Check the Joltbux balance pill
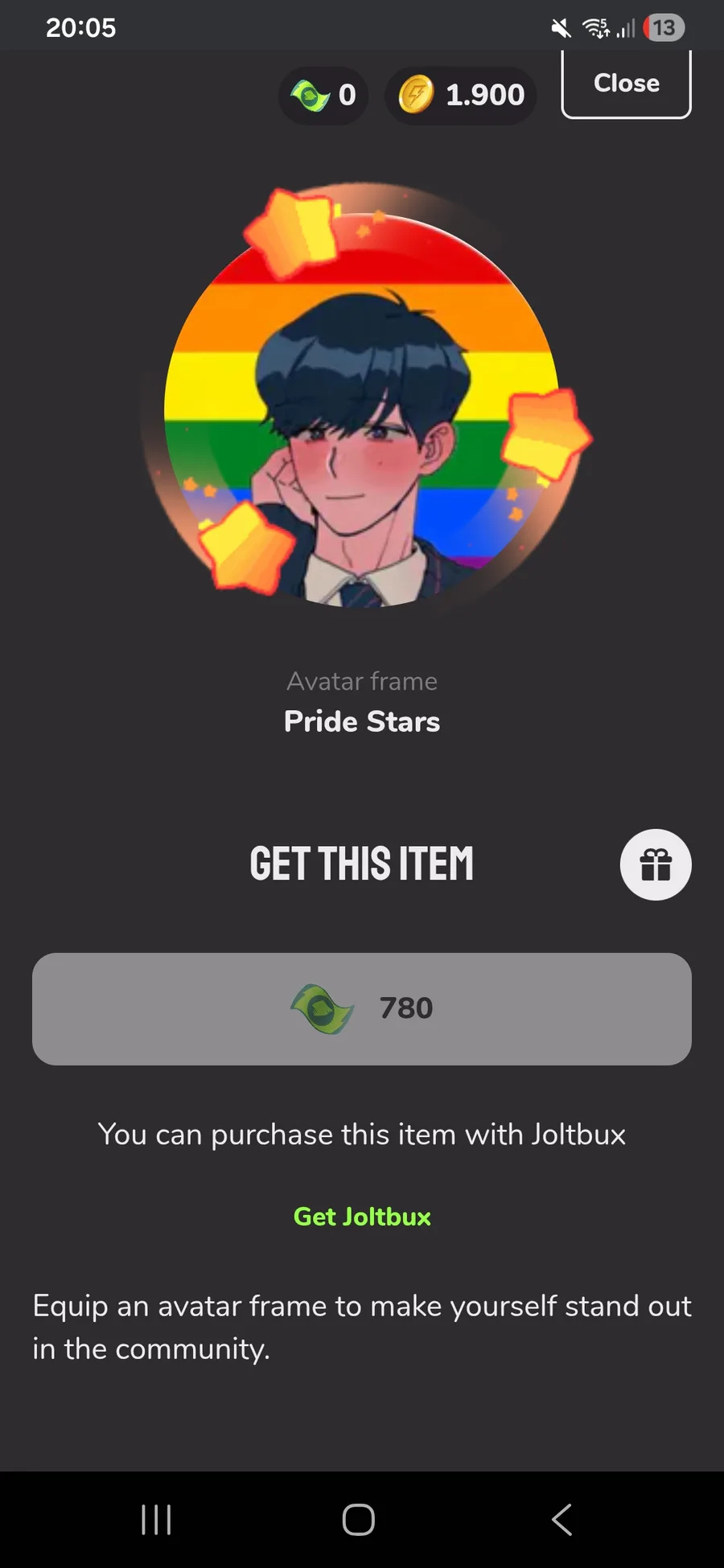The width and height of the screenshot is (724, 1568). (x=323, y=95)
